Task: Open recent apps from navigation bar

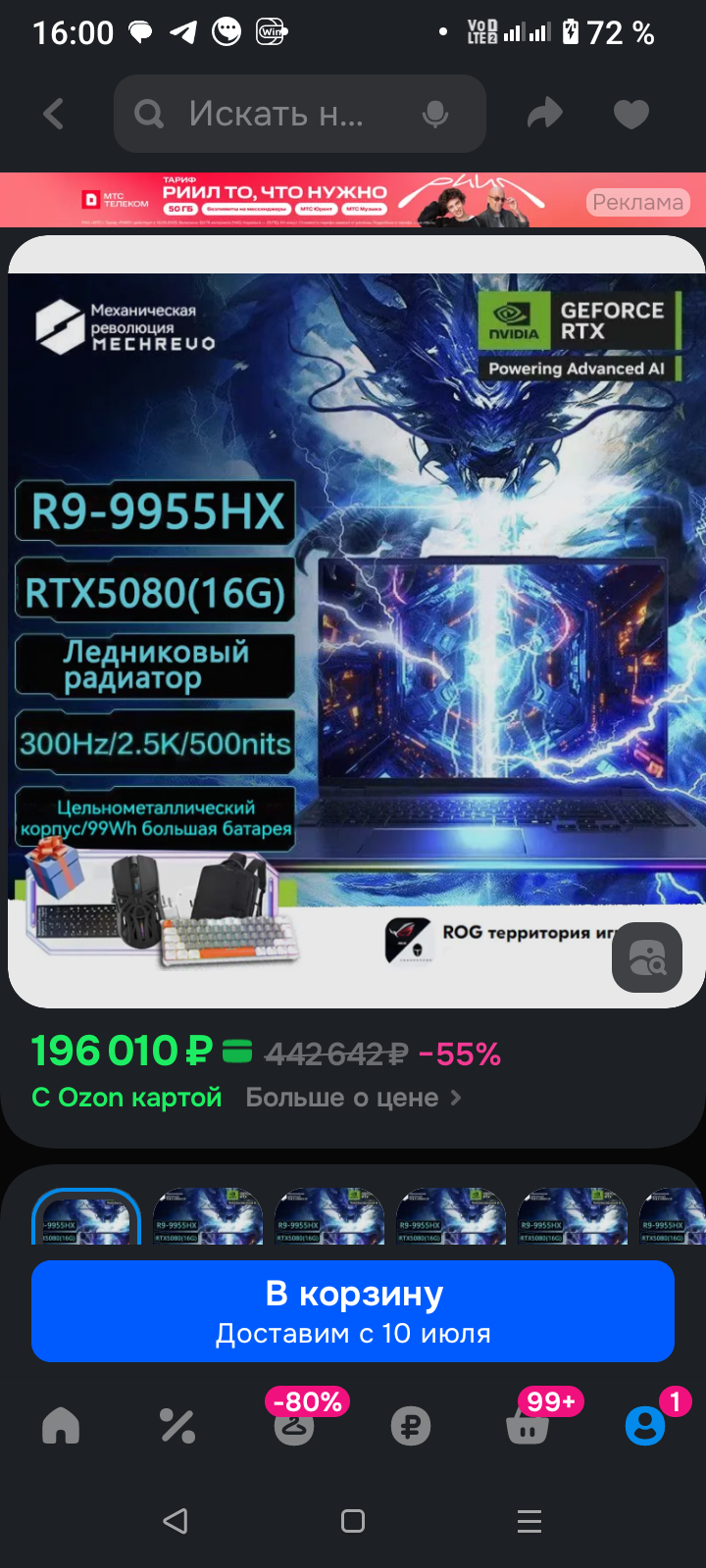Action: 529,1521
